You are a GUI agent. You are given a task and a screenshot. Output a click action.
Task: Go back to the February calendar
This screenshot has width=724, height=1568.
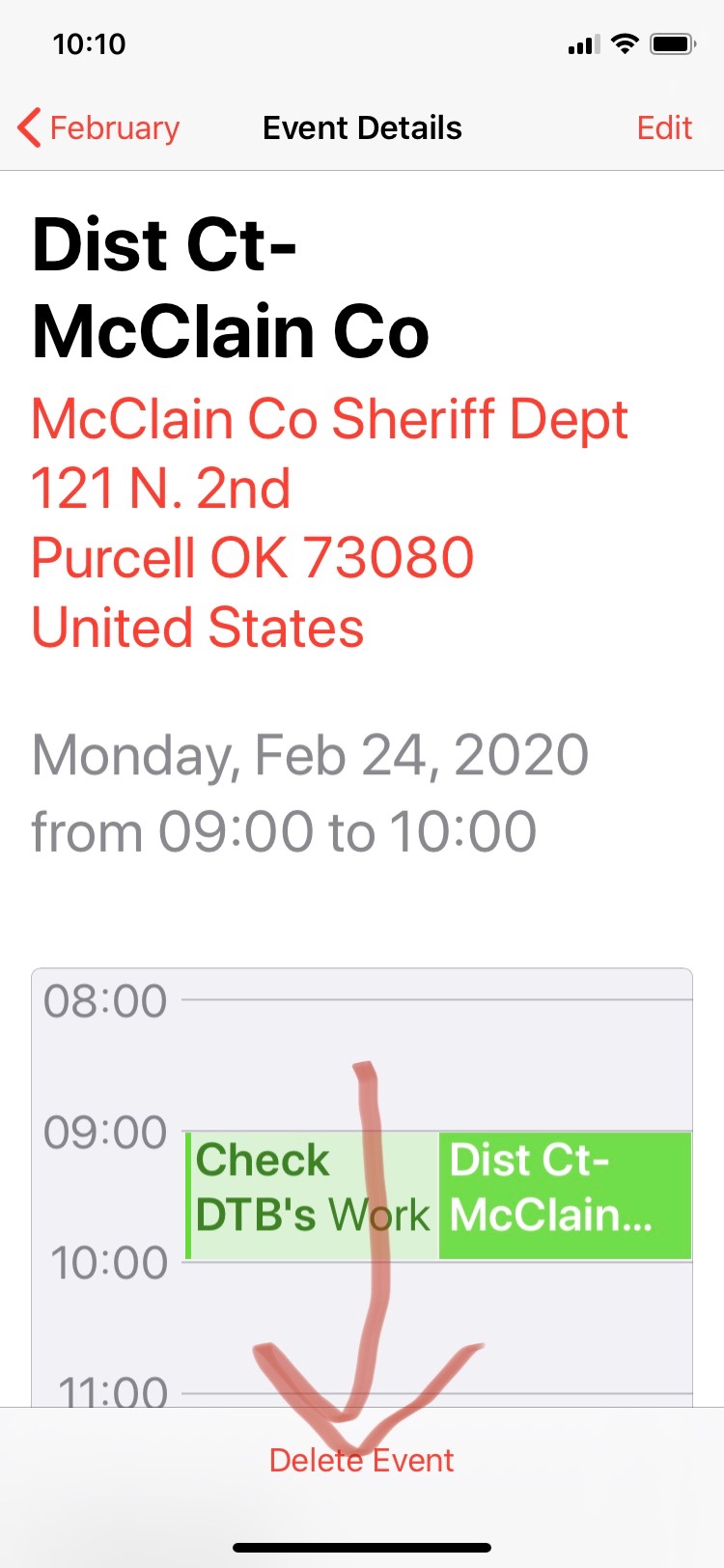(99, 128)
